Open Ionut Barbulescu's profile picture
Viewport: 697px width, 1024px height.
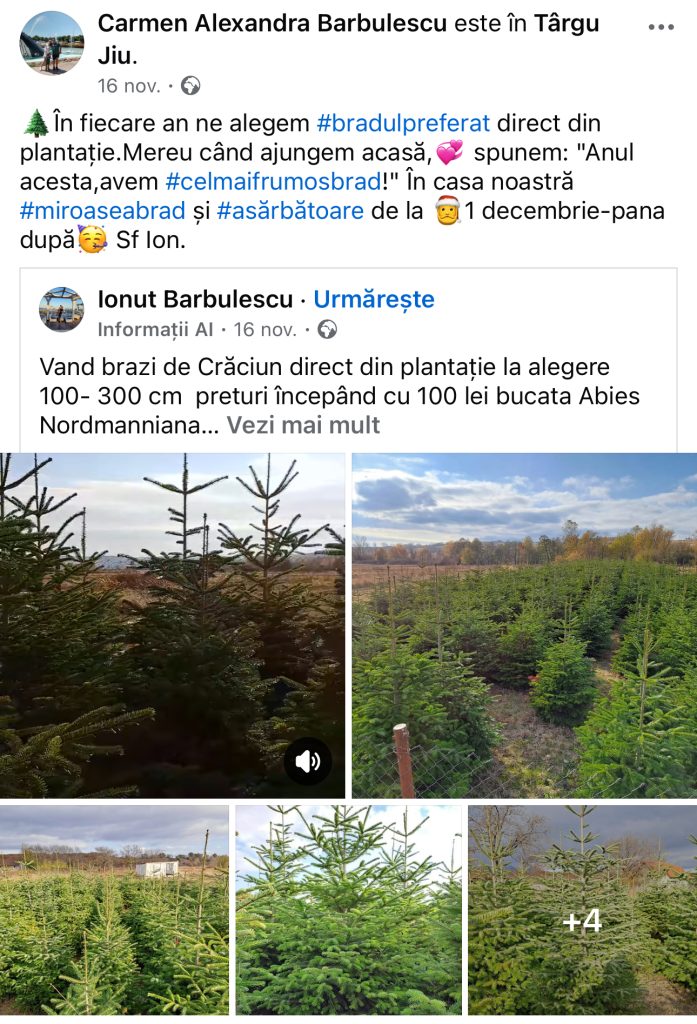pyautogui.click(x=61, y=309)
